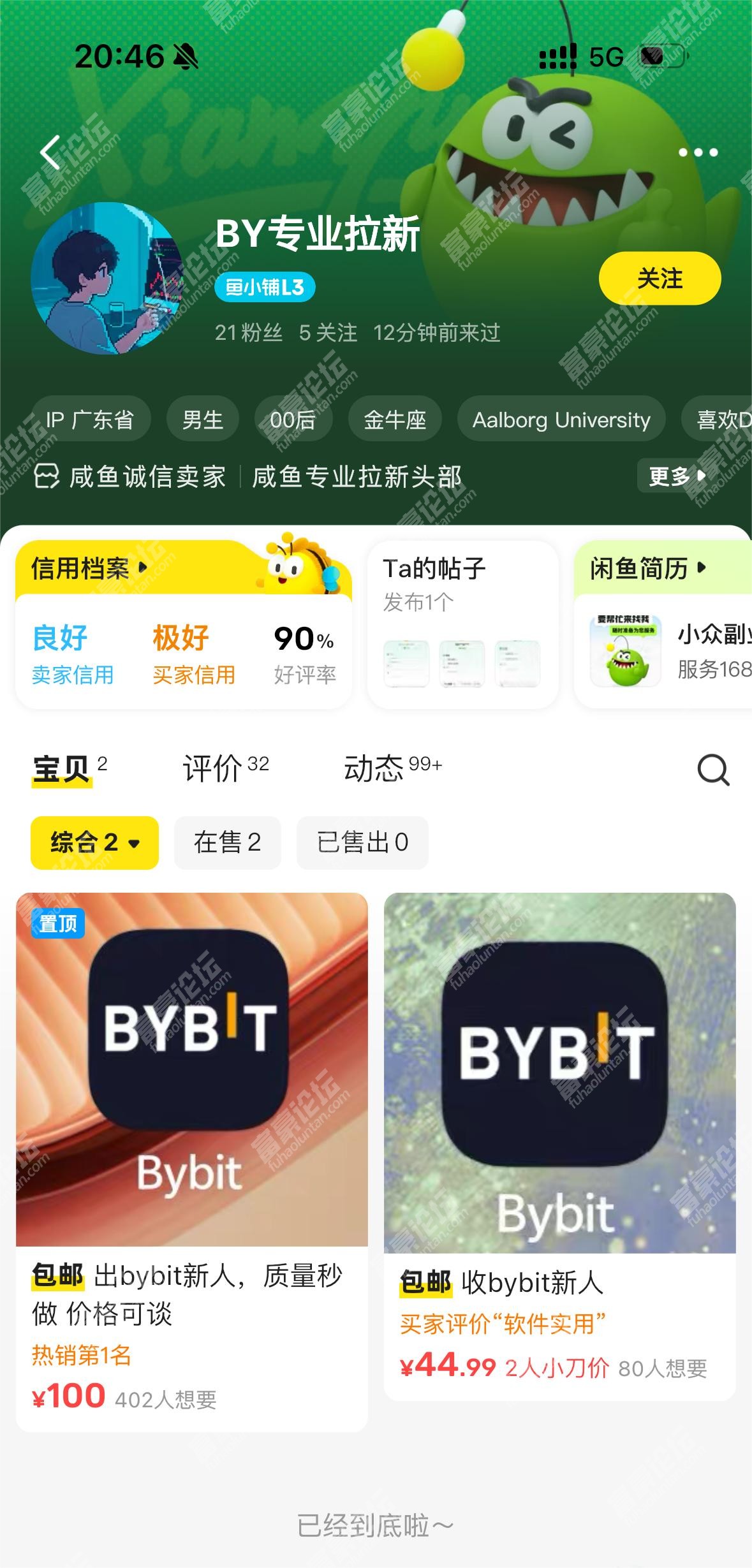
Task: Open the 综合 sort dropdown
Action: click(x=94, y=843)
